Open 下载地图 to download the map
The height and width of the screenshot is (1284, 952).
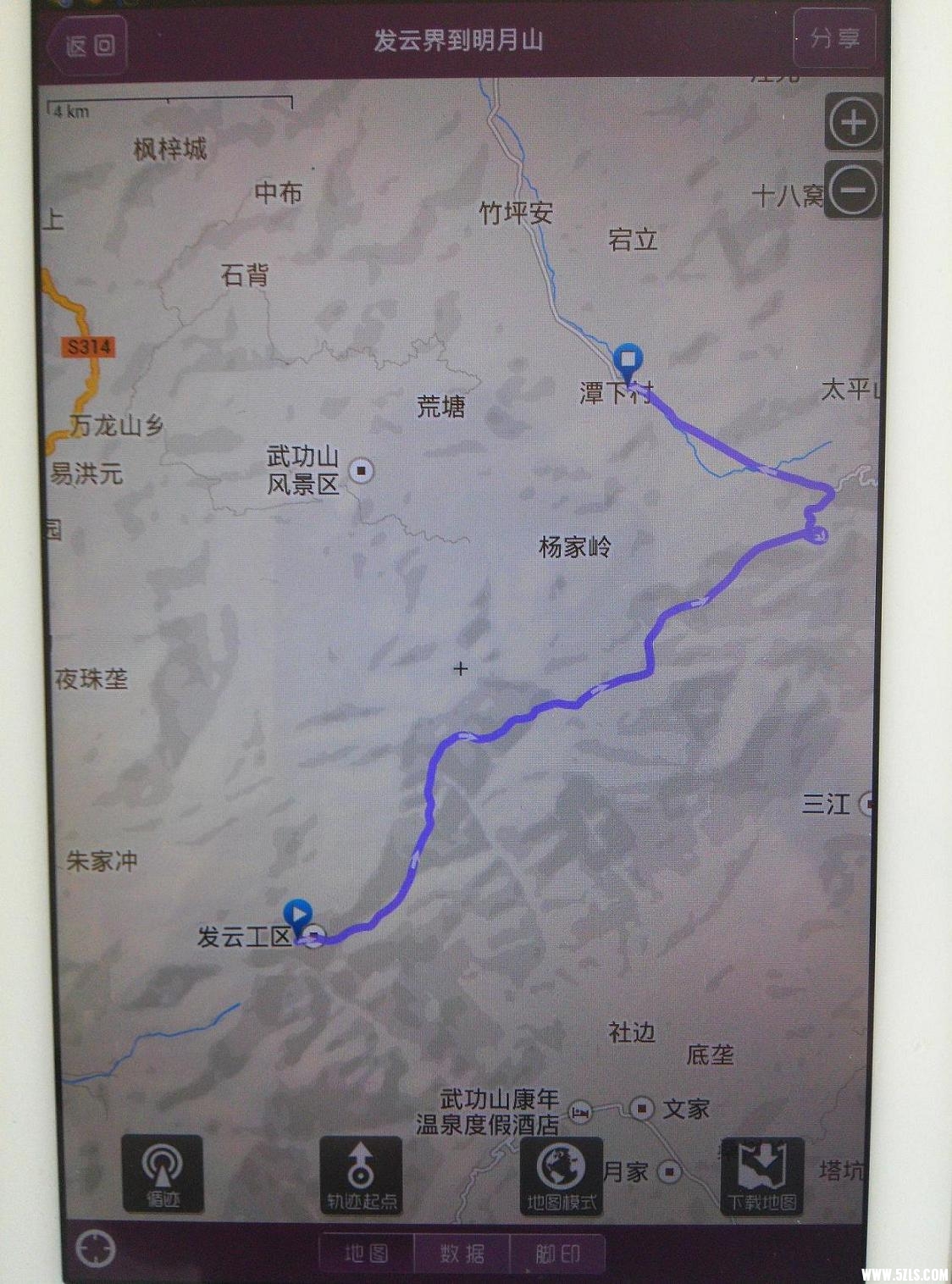[761, 1176]
